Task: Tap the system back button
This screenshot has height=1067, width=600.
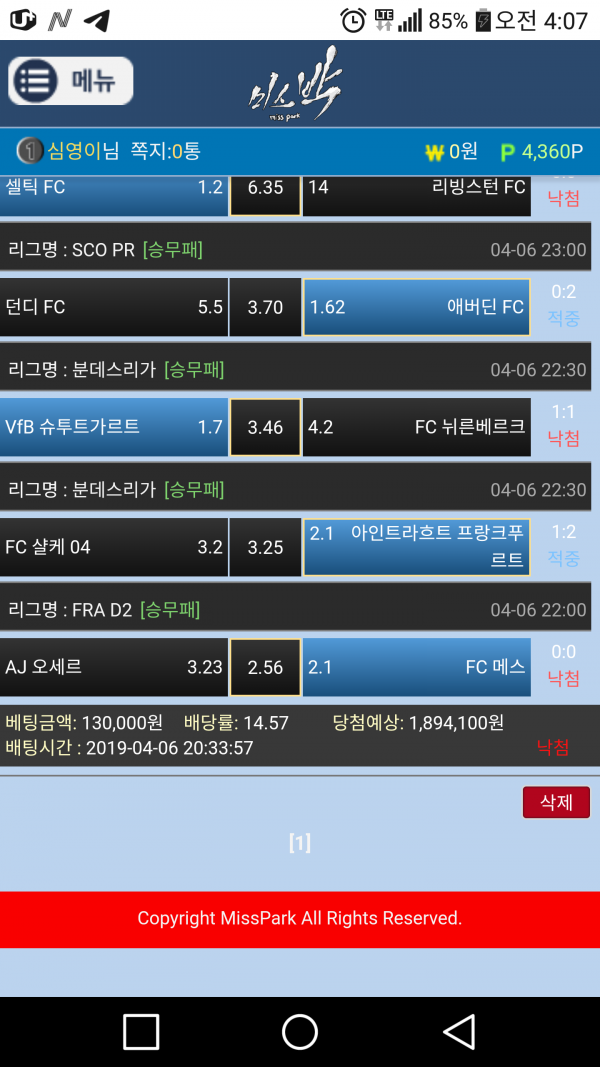Action: (x=458, y=1031)
